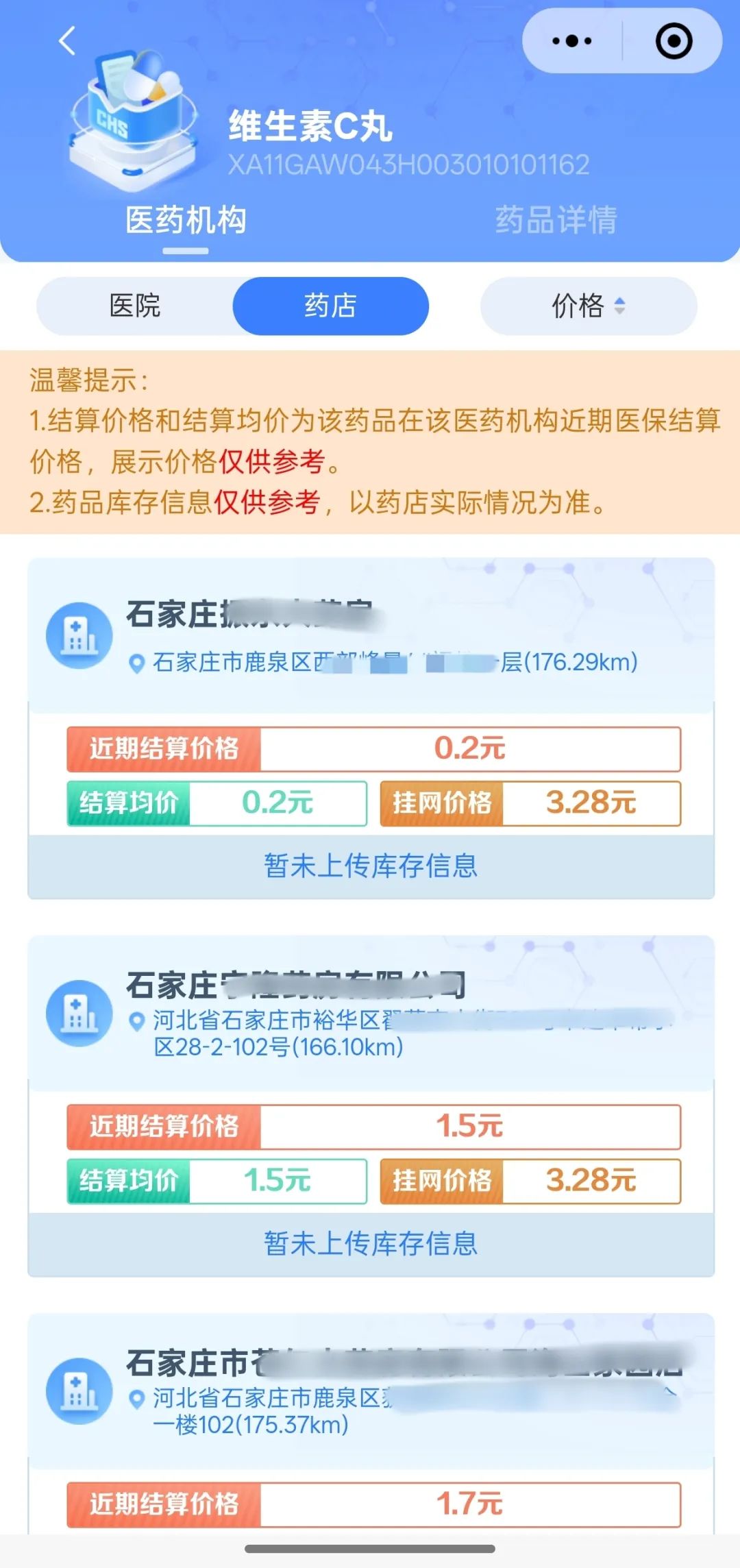The height and width of the screenshot is (1568, 740).
Task: Switch to the 医院 filter
Action: 135,306
